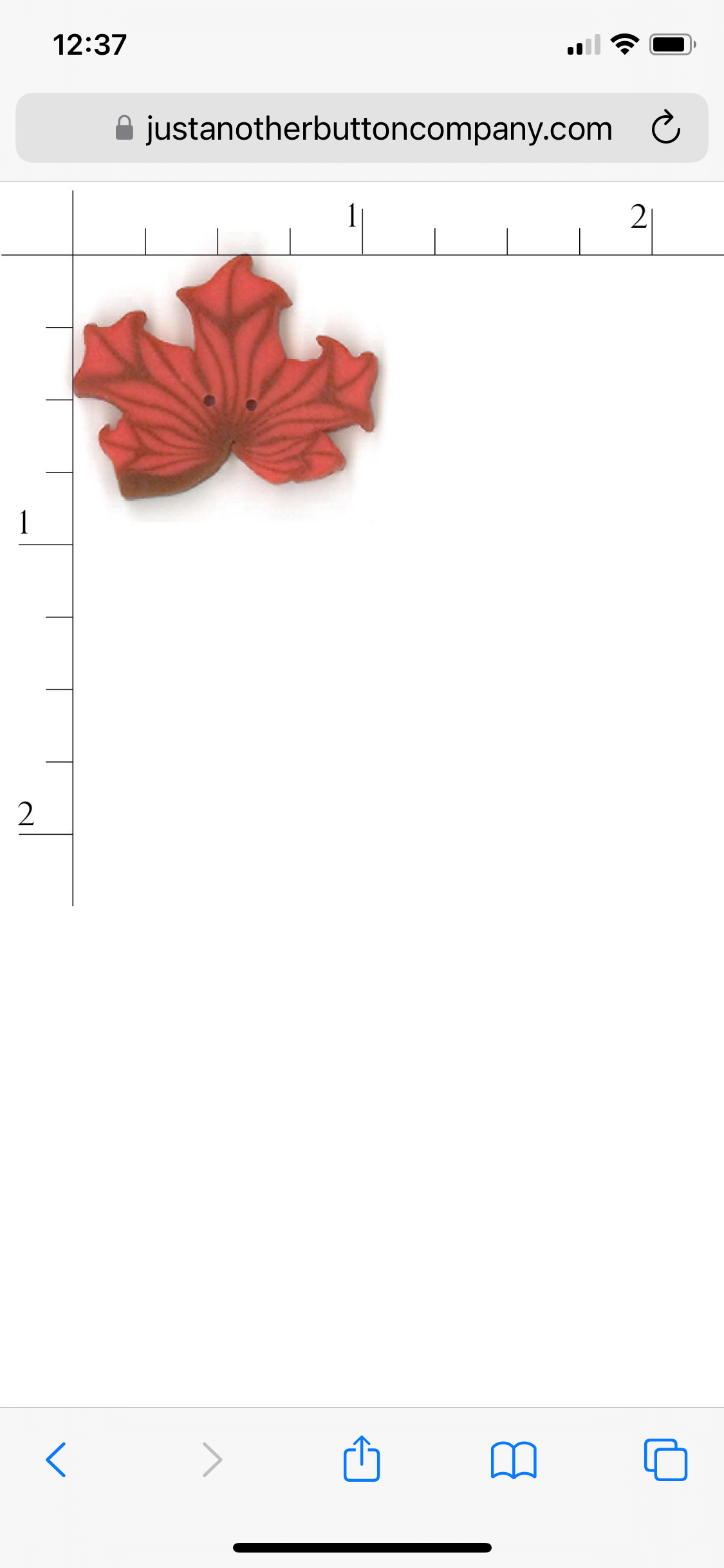The height and width of the screenshot is (1568, 724).
Task: Open the share sheet
Action: pos(362,1459)
